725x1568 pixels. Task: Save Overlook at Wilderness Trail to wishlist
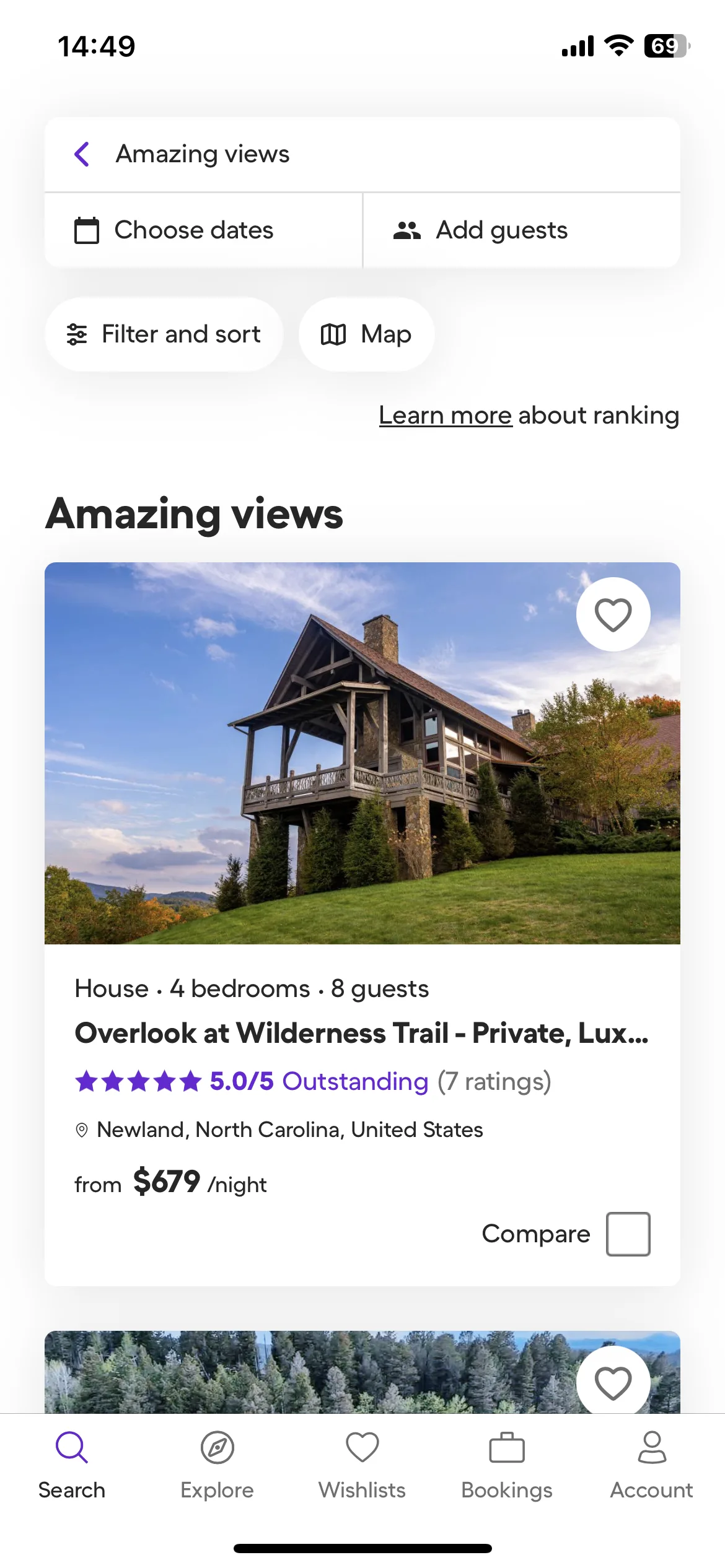[613, 614]
